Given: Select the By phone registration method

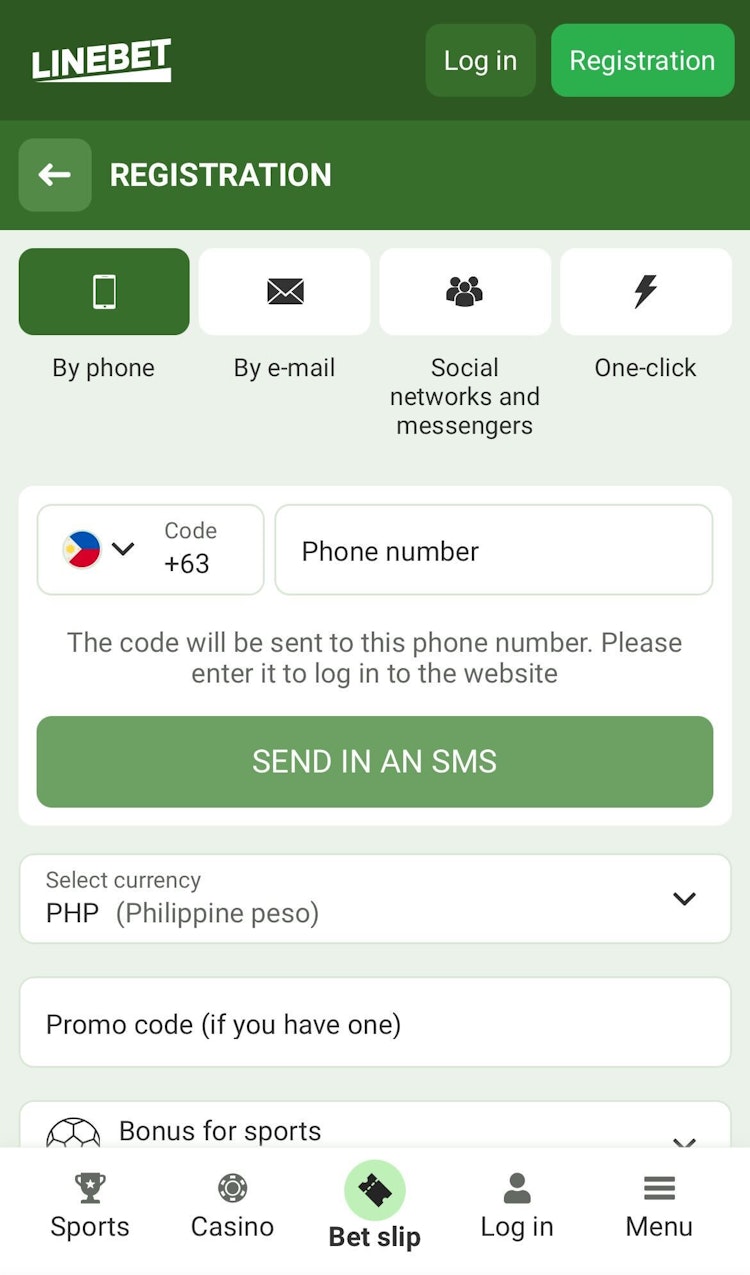Looking at the screenshot, I should 104,292.
